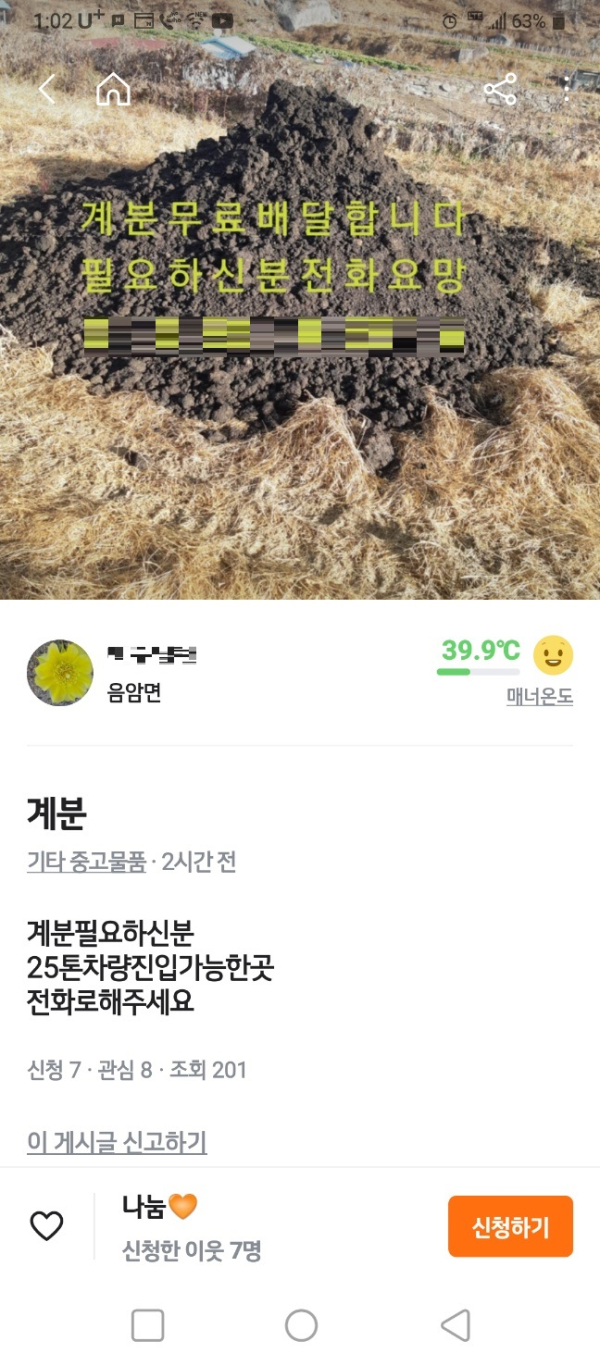Open the 매너온도 explanation link
Viewport: 600px width, 1366px height.
pos(539,697)
